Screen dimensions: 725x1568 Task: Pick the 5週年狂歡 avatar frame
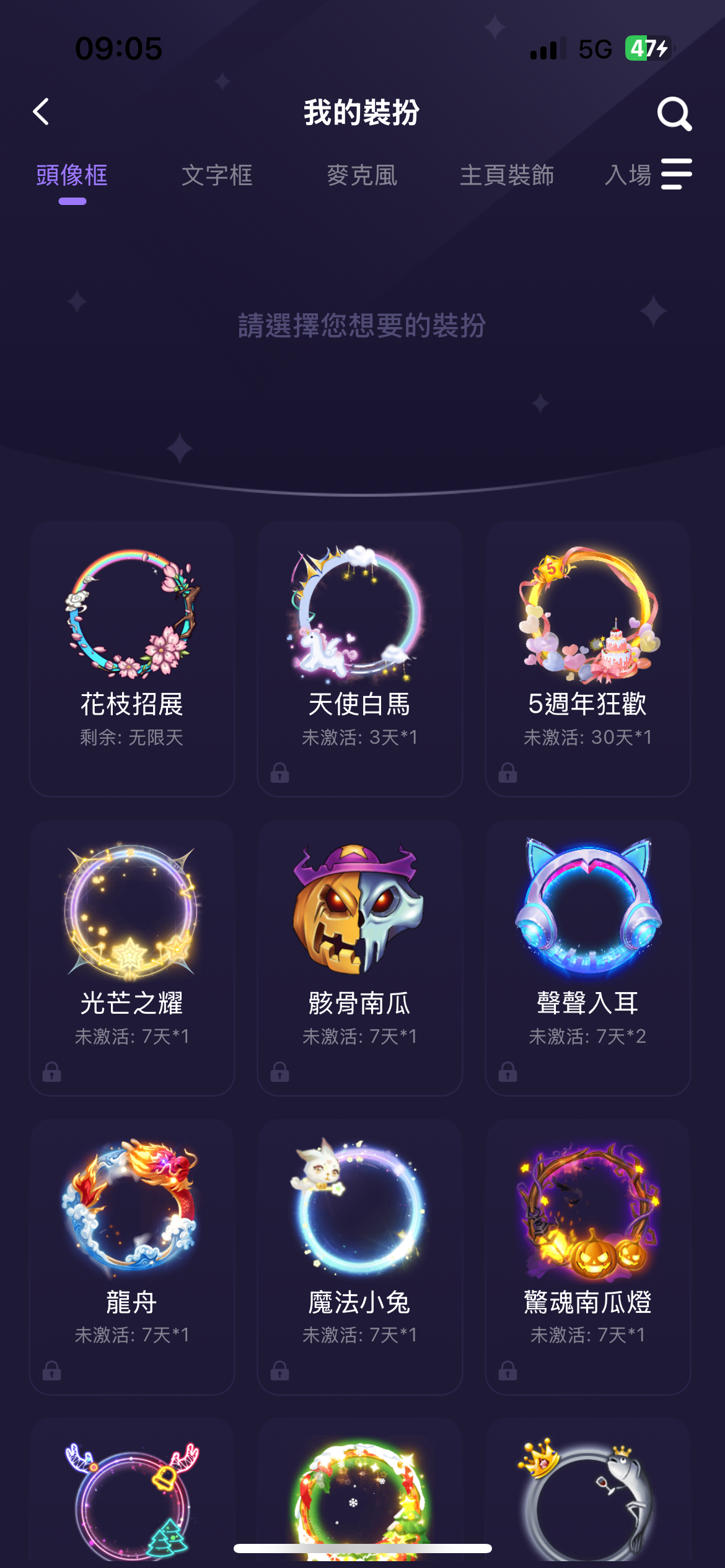[x=588, y=658]
